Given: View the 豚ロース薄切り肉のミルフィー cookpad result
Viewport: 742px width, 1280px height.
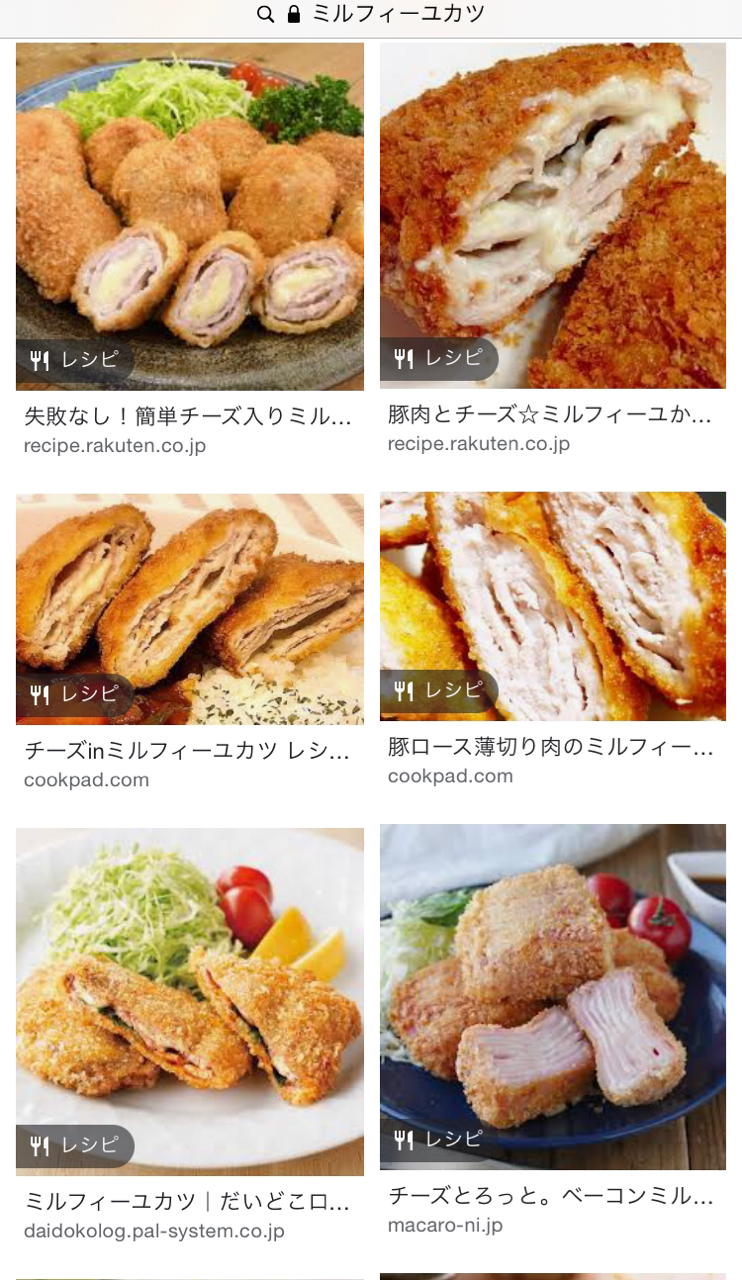Looking at the screenshot, I should [x=553, y=606].
